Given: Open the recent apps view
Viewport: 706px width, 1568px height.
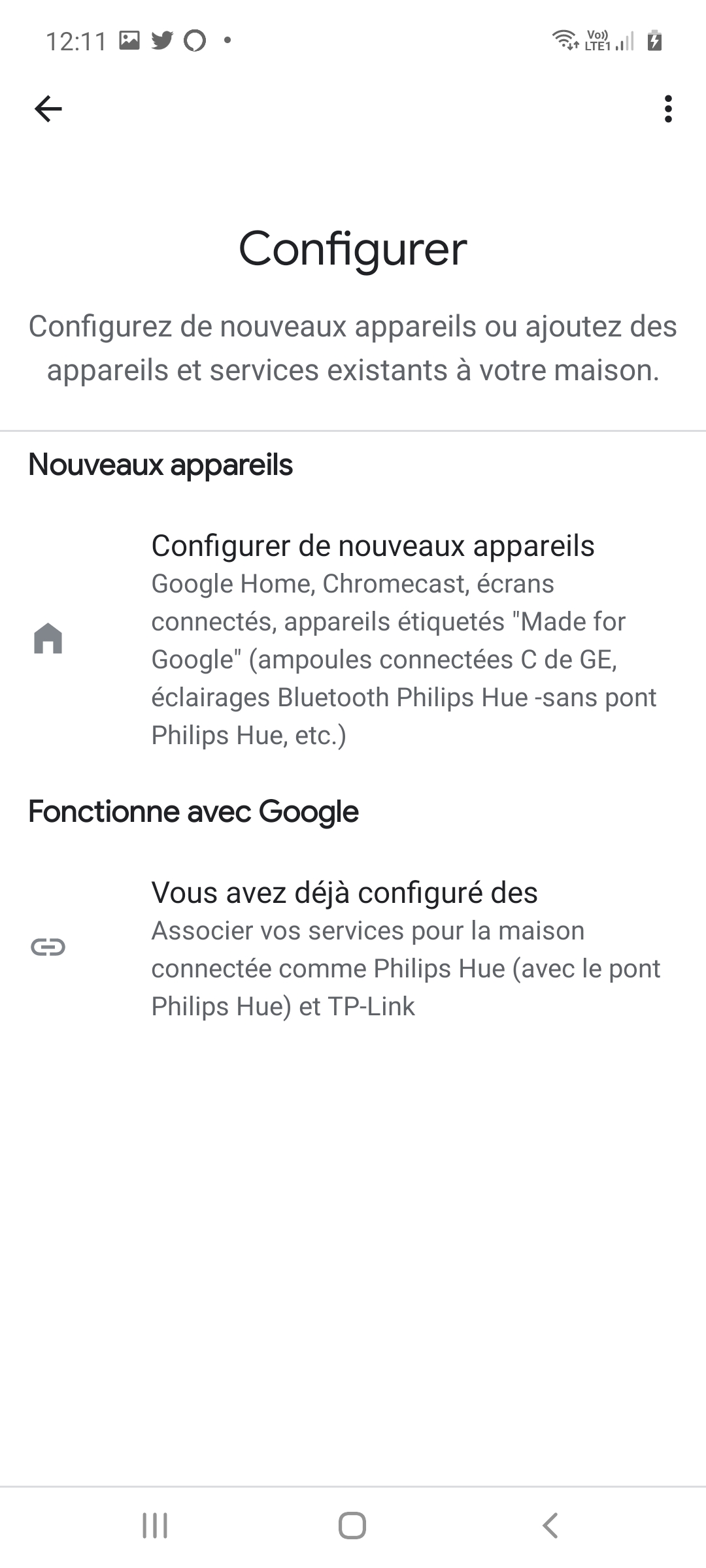Looking at the screenshot, I should (x=155, y=1526).
